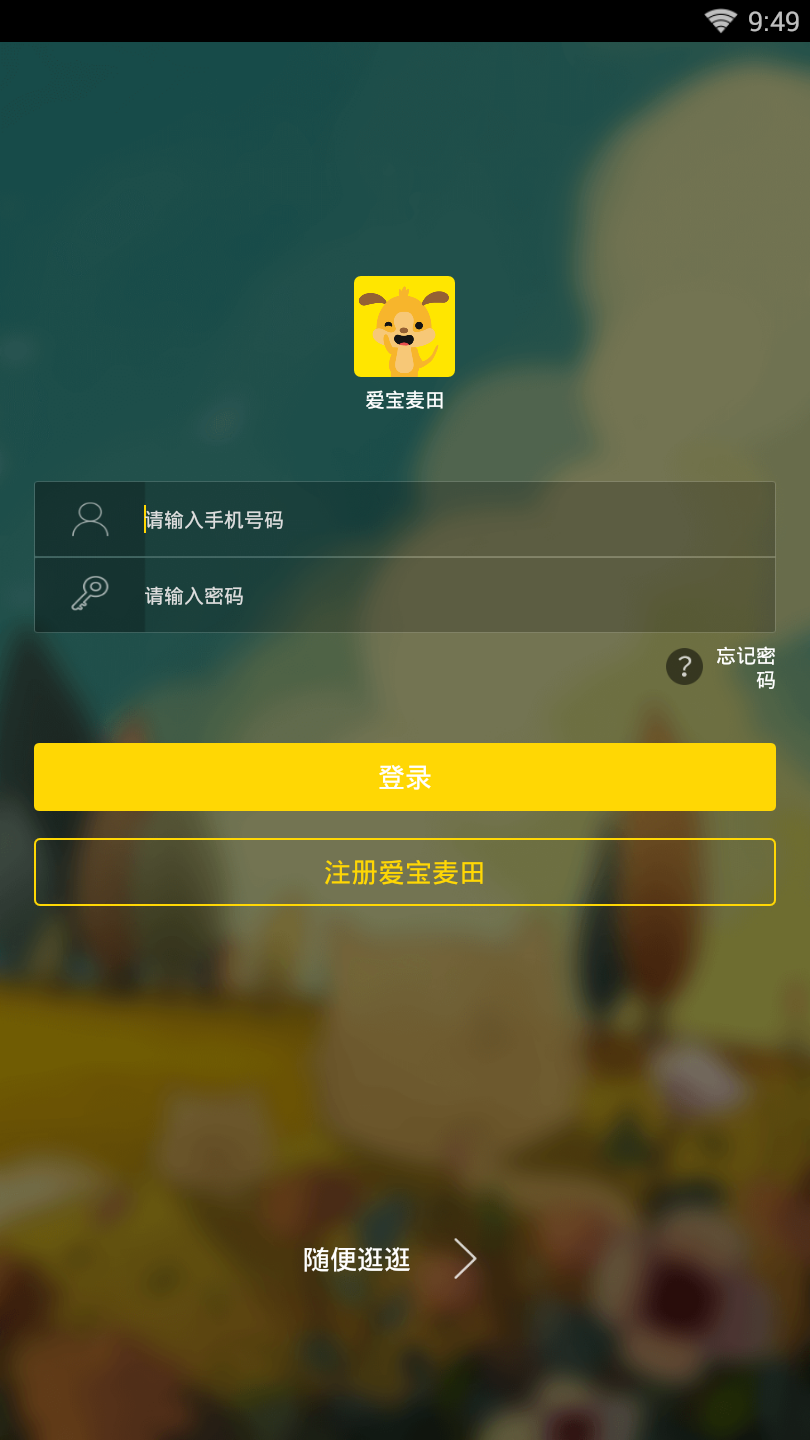Screen dimensions: 810x1440
Task: Open the 忘记密码 forgot password link
Action: click(744, 667)
